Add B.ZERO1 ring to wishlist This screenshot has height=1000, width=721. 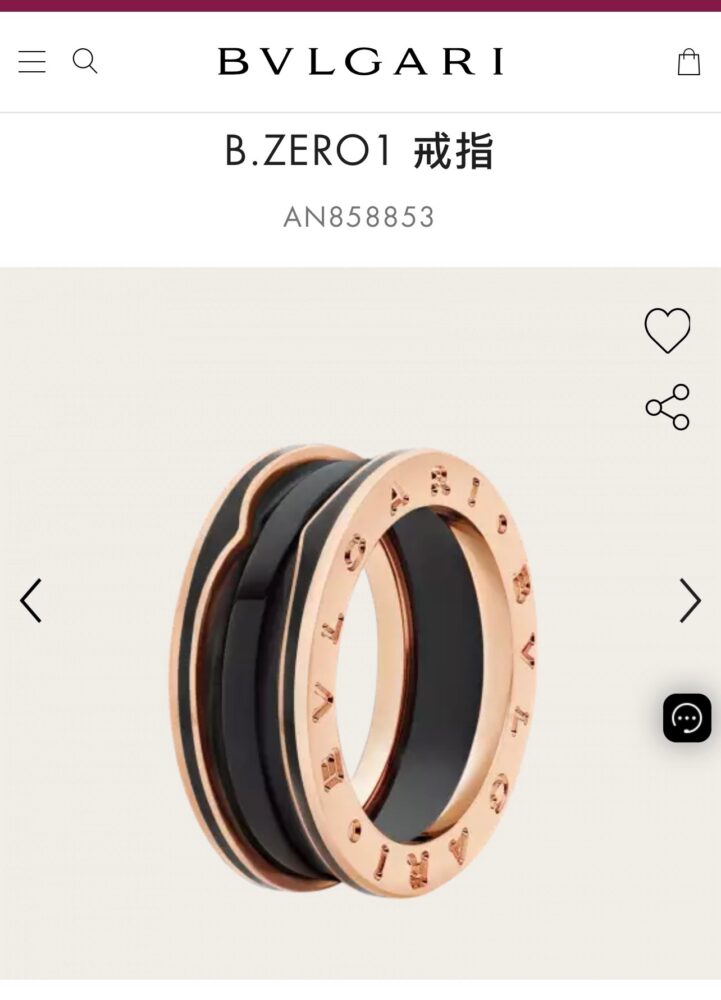[x=667, y=330]
